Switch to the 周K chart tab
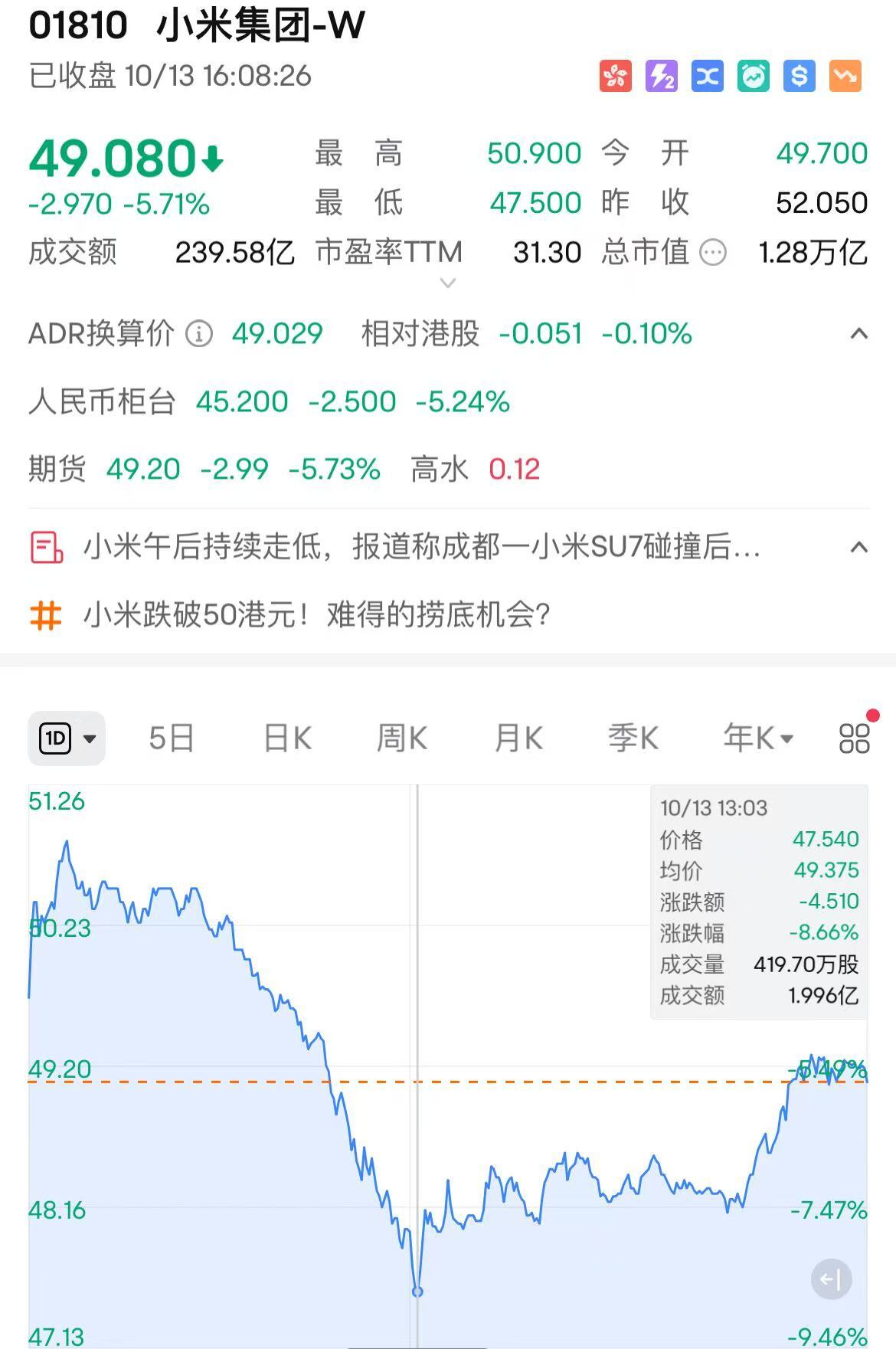The width and height of the screenshot is (896, 1349). (401, 738)
